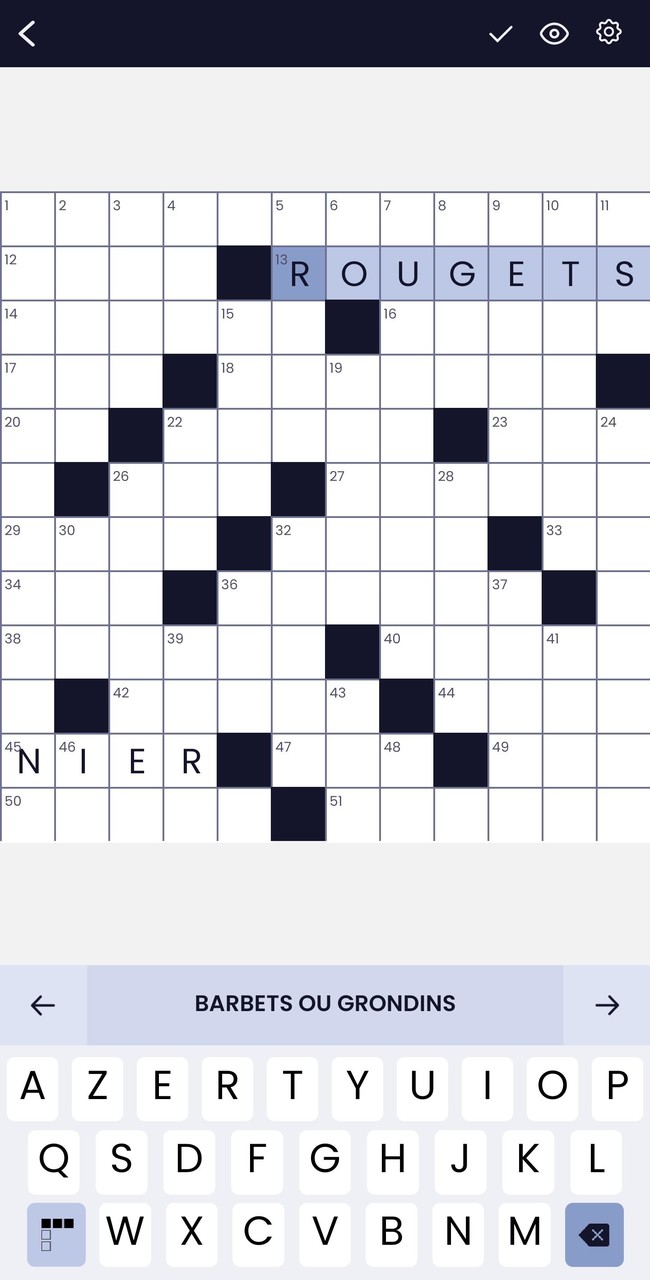The image size is (650, 1280).
Task: Select the crossword cell numbered 44
Action: [x=462, y=706]
